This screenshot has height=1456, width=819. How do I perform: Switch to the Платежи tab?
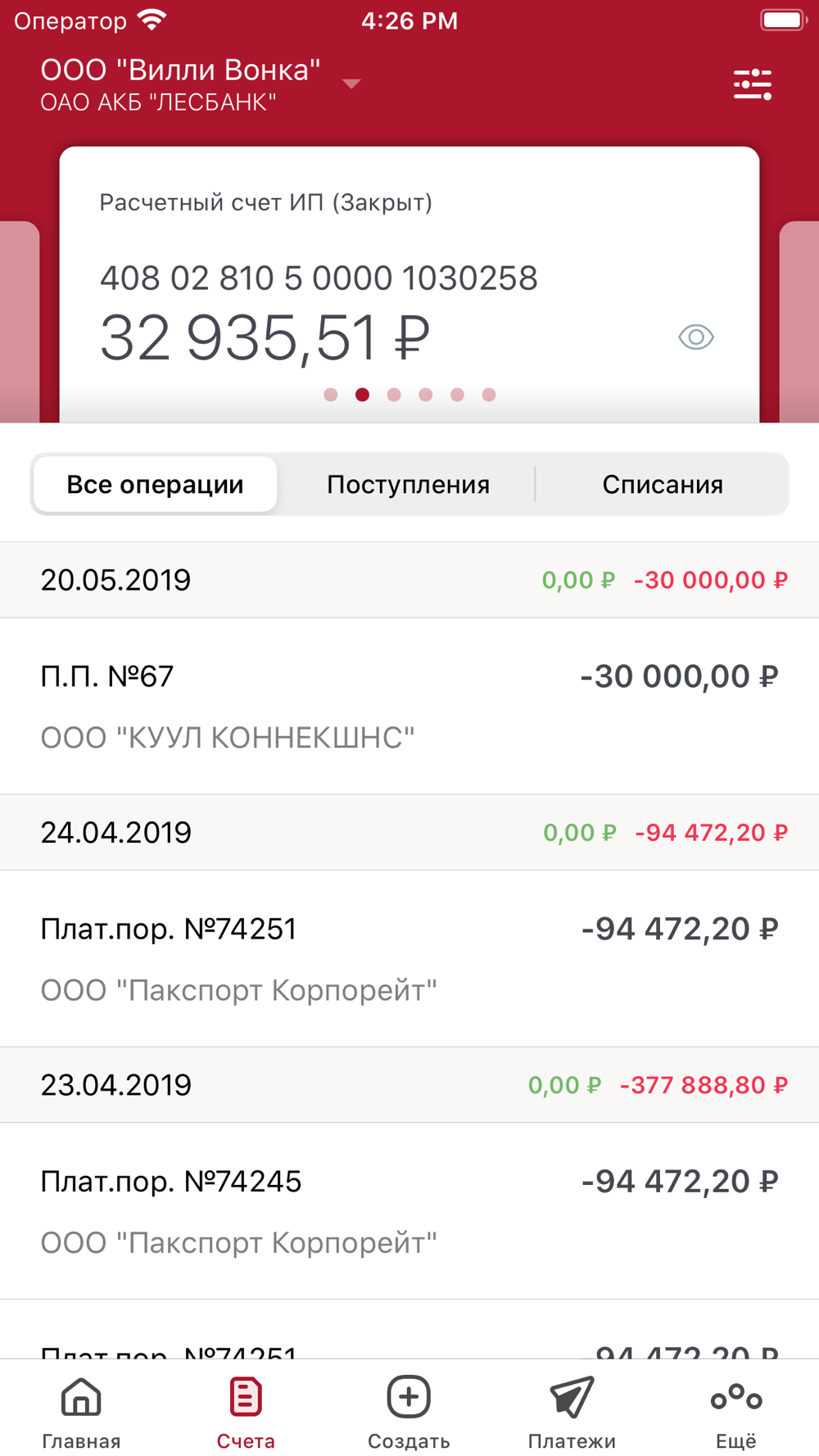point(572,1412)
